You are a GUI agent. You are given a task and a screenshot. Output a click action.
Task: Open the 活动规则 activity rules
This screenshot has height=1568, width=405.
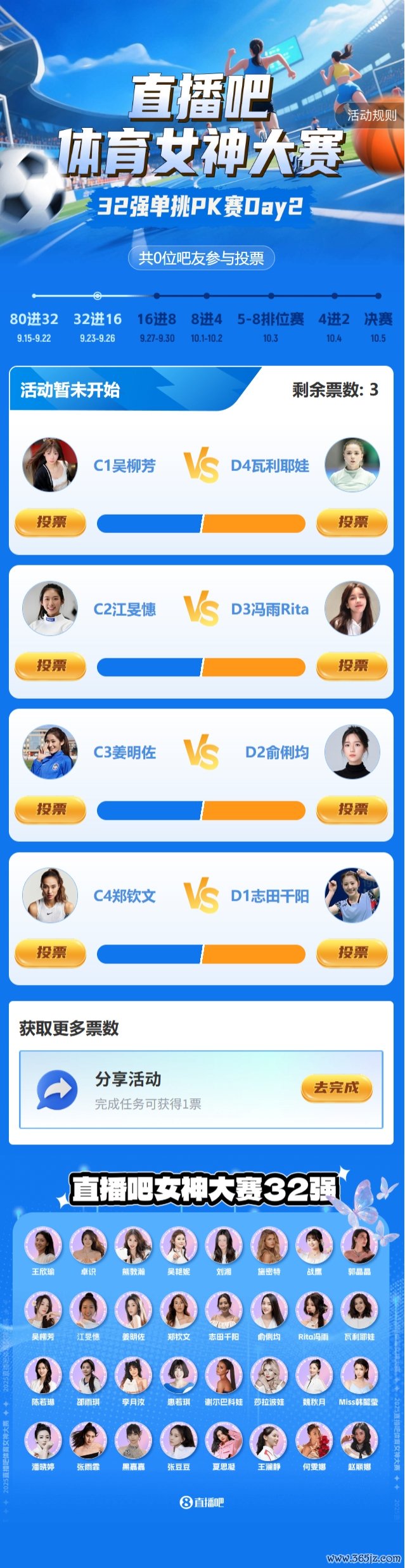tap(371, 115)
